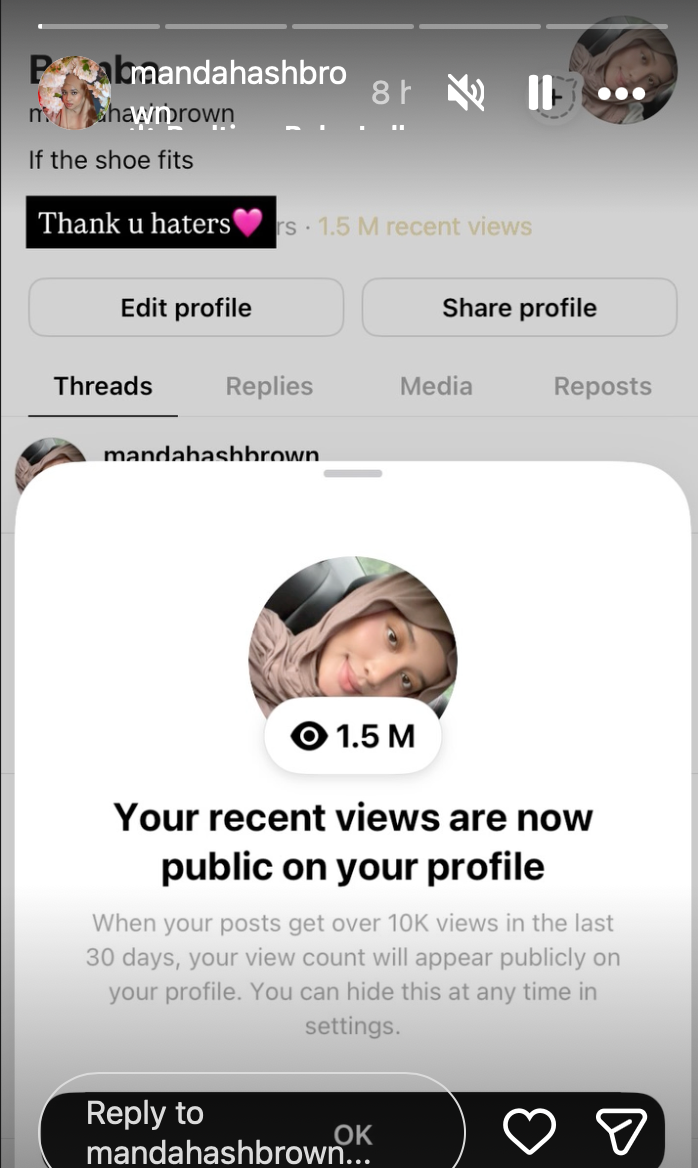Share the story via paper plane icon

pyautogui.click(x=621, y=1132)
